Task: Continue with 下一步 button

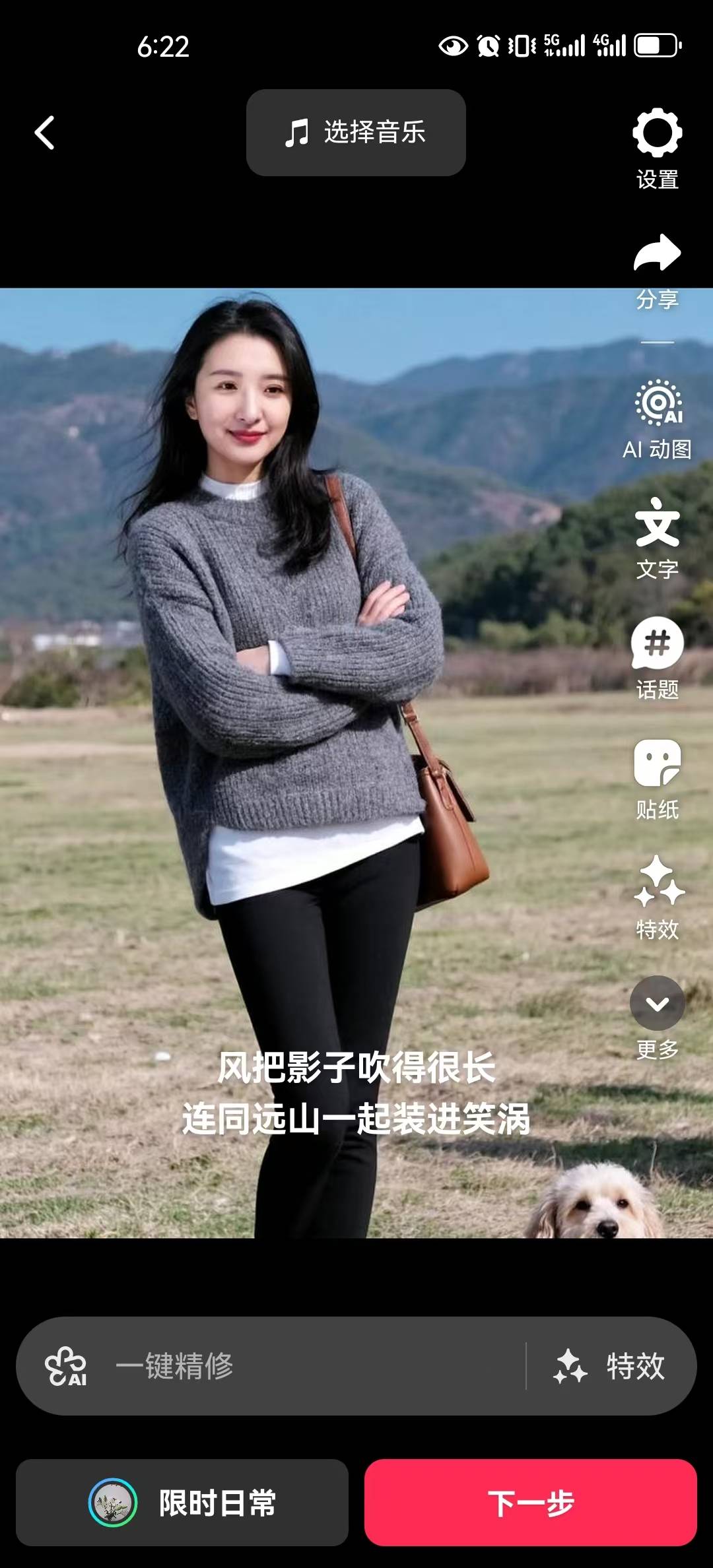Action: click(x=531, y=1503)
